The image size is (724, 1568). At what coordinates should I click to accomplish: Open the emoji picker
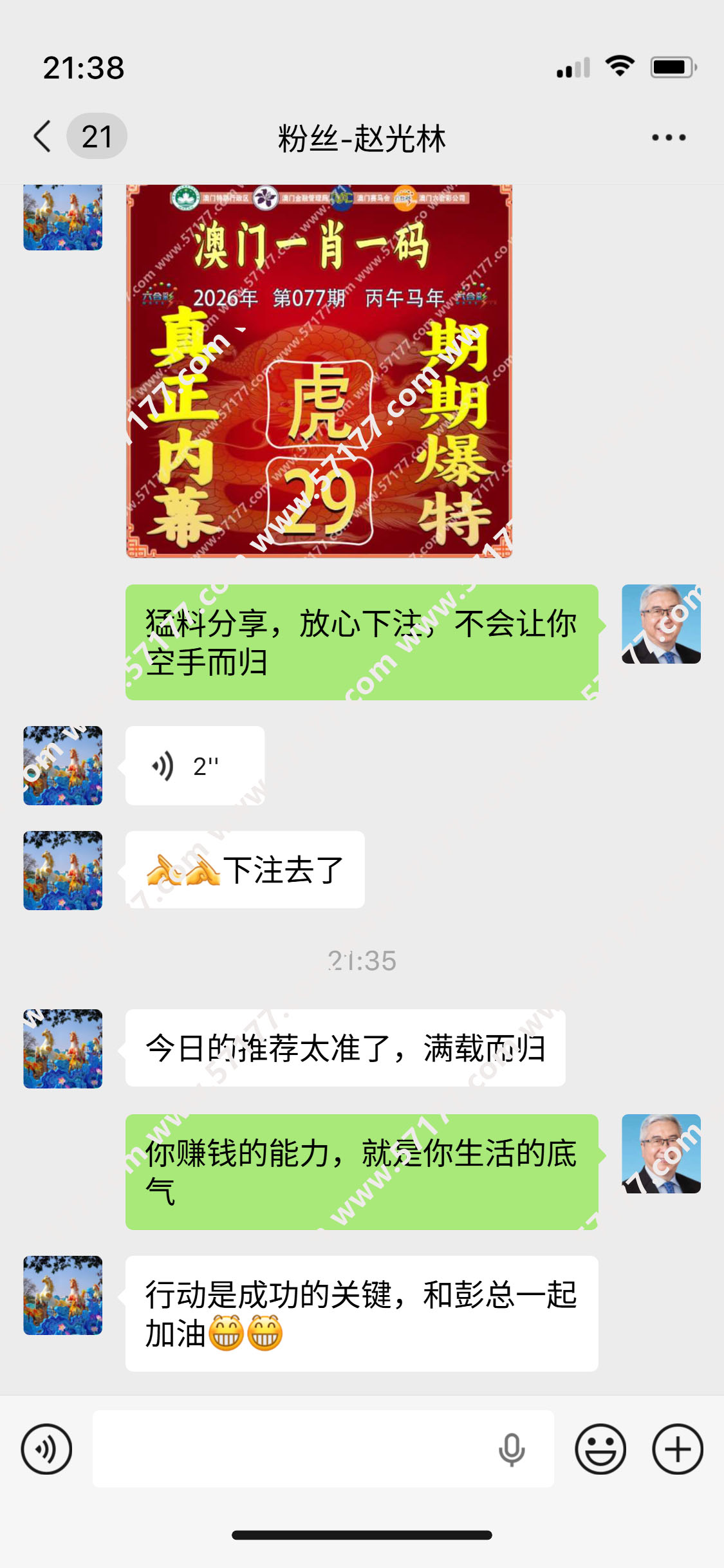[600, 1449]
